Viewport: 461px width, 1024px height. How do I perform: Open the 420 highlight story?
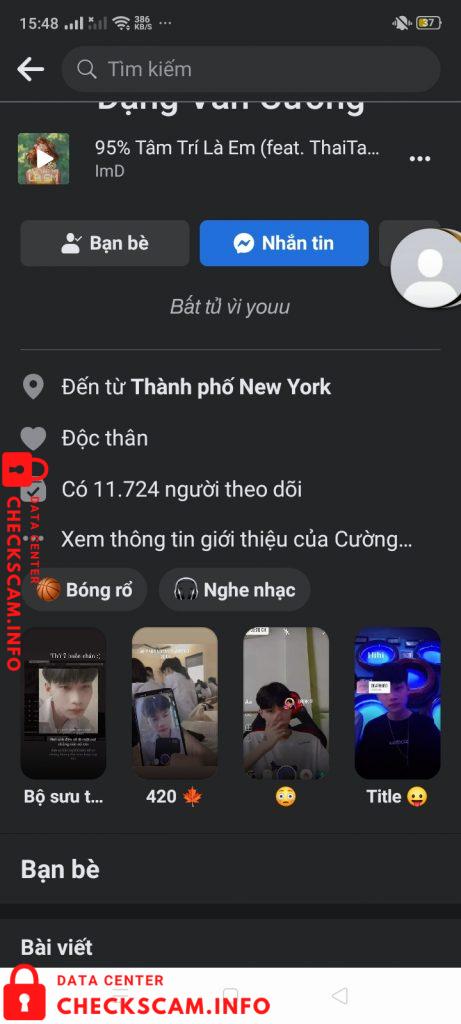(x=174, y=717)
